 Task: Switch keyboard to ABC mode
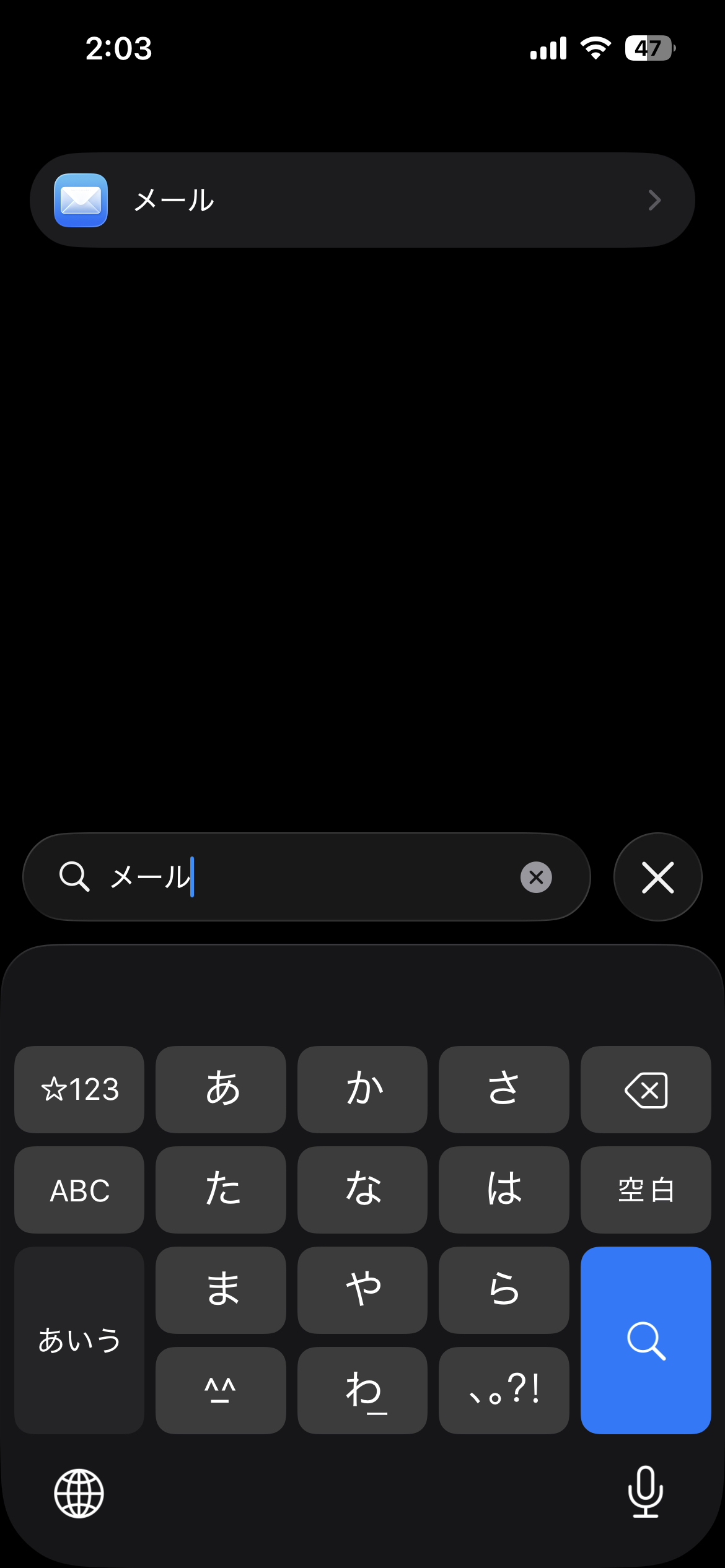[x=79, y=1190]
